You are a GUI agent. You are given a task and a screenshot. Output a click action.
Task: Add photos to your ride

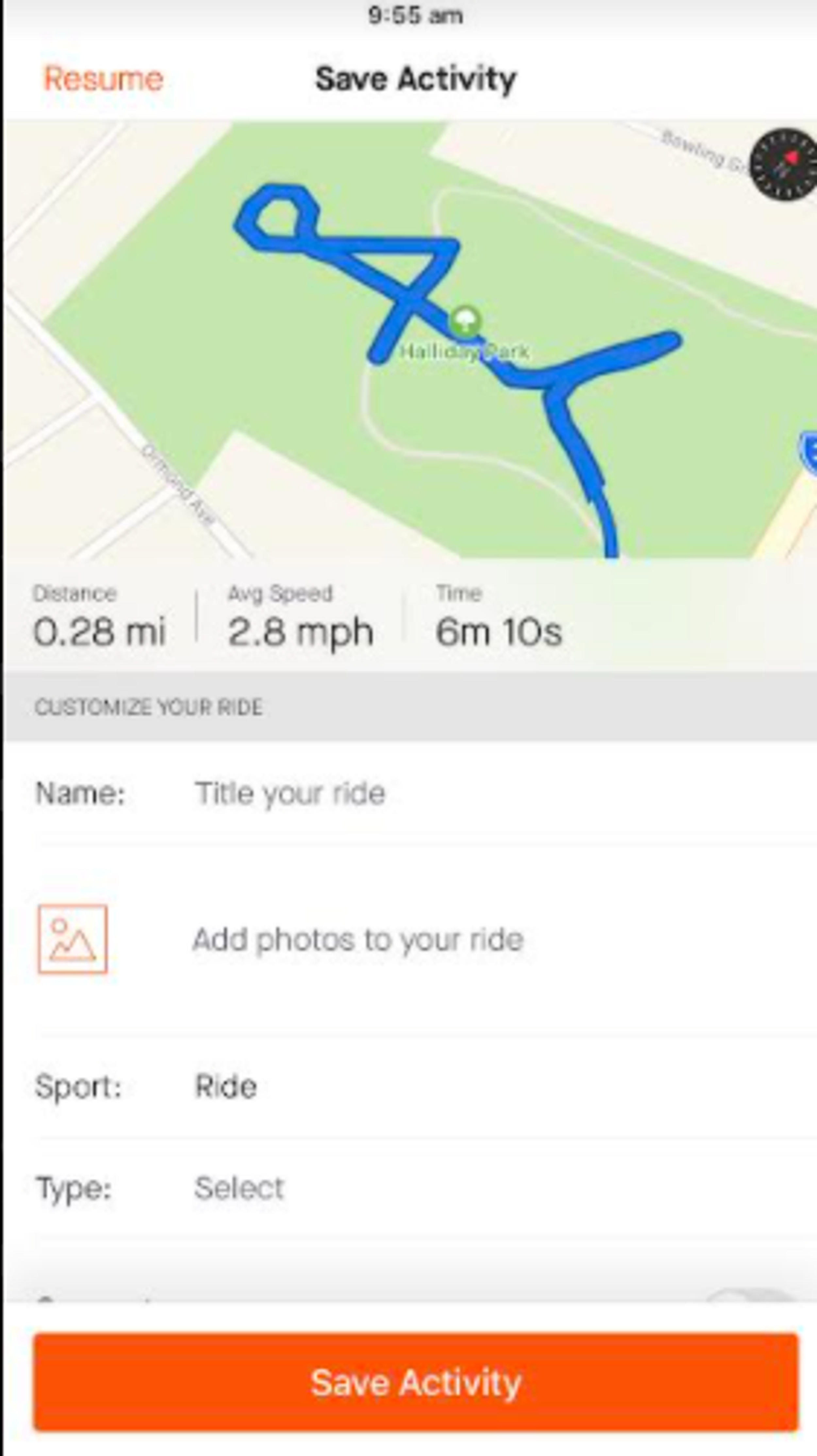pyautogui.click(x=357, y=940)
